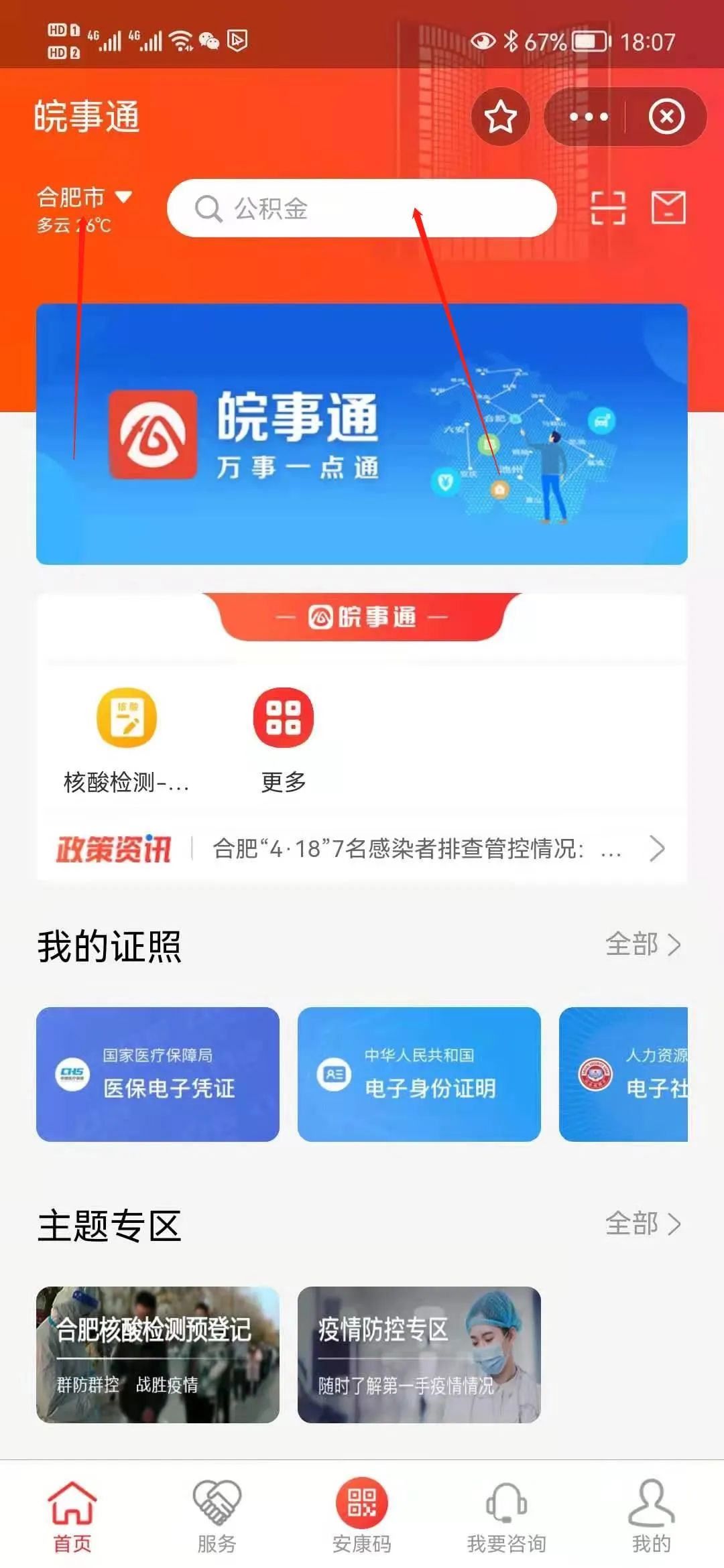Tap the 公积金 search box
Viewport: 724px width, 1568px height.
[362, 208]
